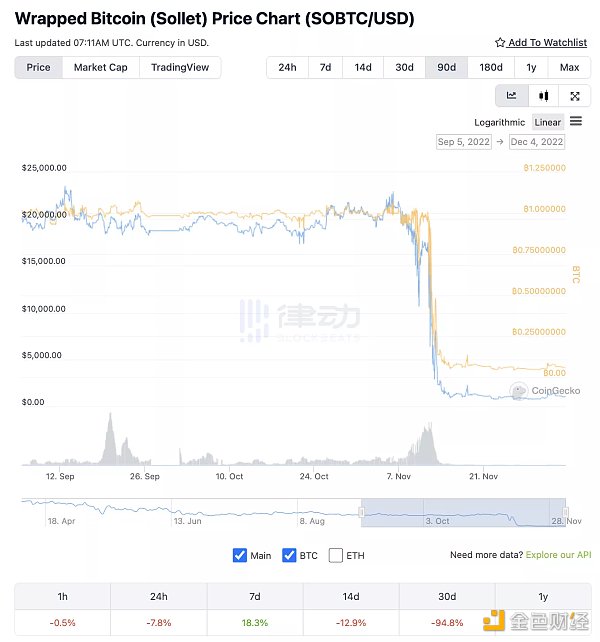This screenshot has width=600, height=642.
Task: Open the TradingView tab
Action: click(180, 67)
